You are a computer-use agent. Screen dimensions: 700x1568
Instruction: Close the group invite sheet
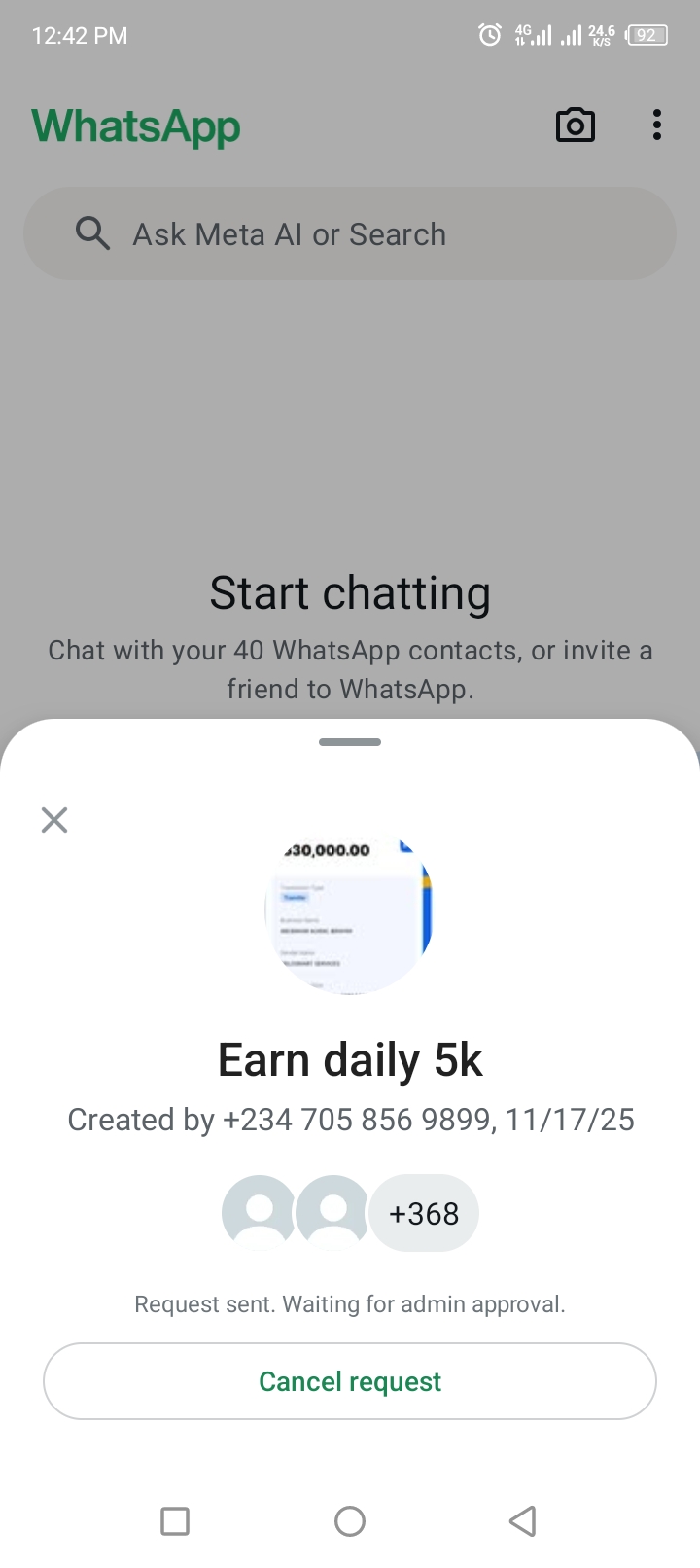tap(54, 820)
